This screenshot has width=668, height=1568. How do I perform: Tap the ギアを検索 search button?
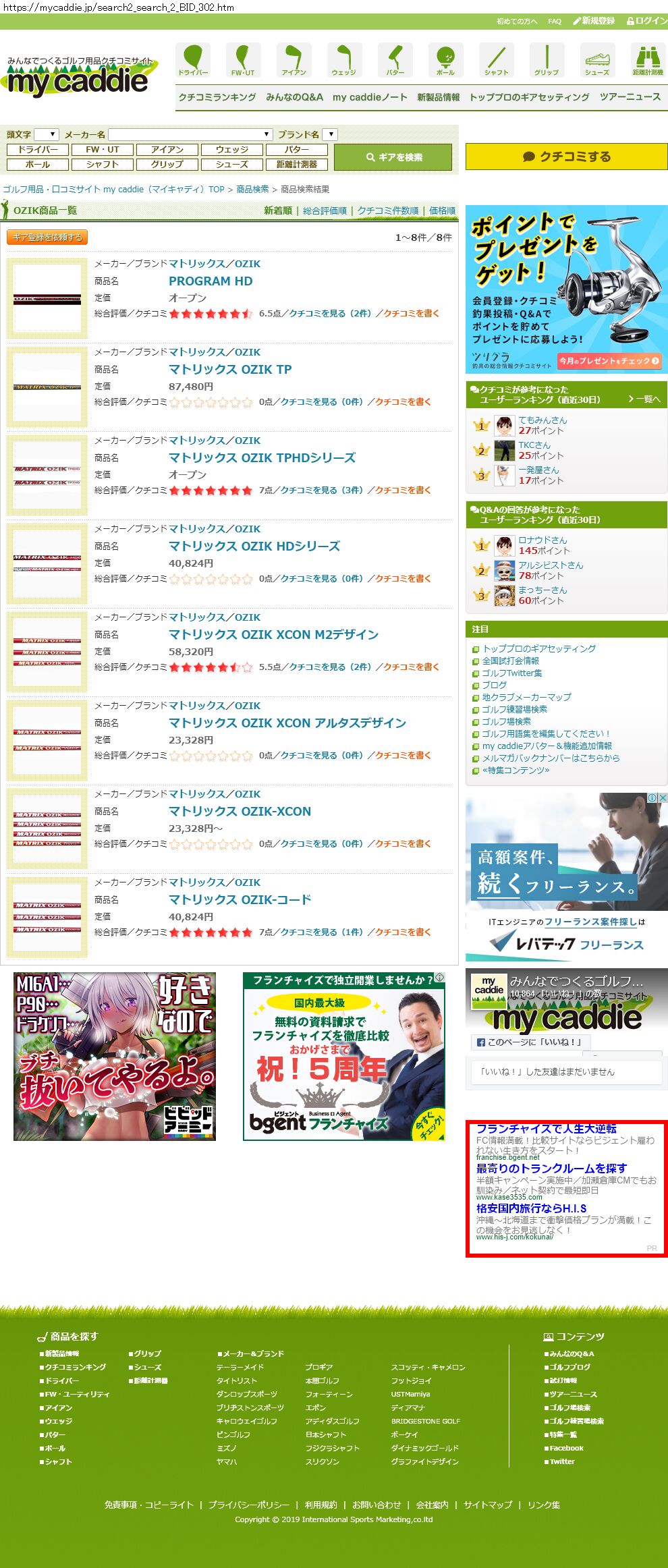click(393, 157)
